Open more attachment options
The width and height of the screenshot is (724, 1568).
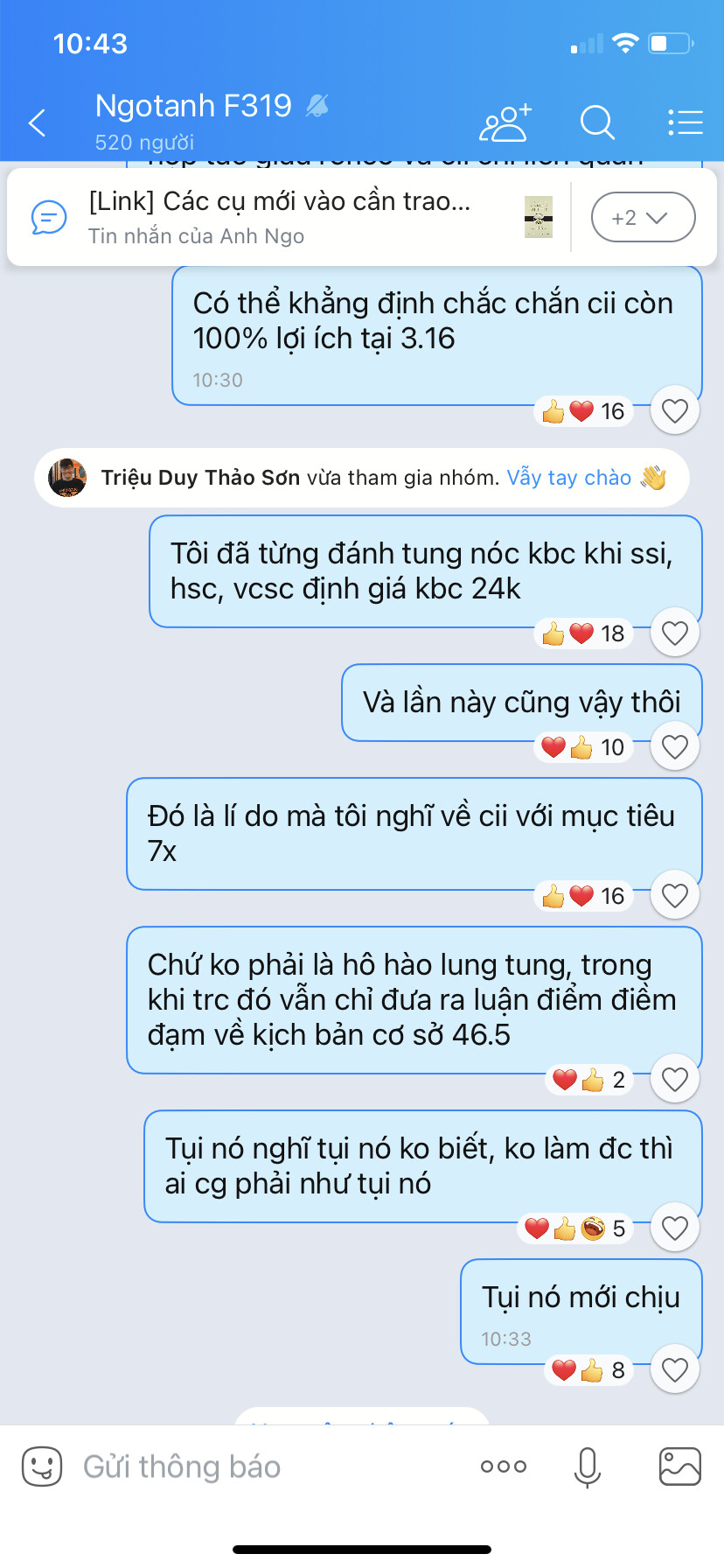pos(504,1466)
